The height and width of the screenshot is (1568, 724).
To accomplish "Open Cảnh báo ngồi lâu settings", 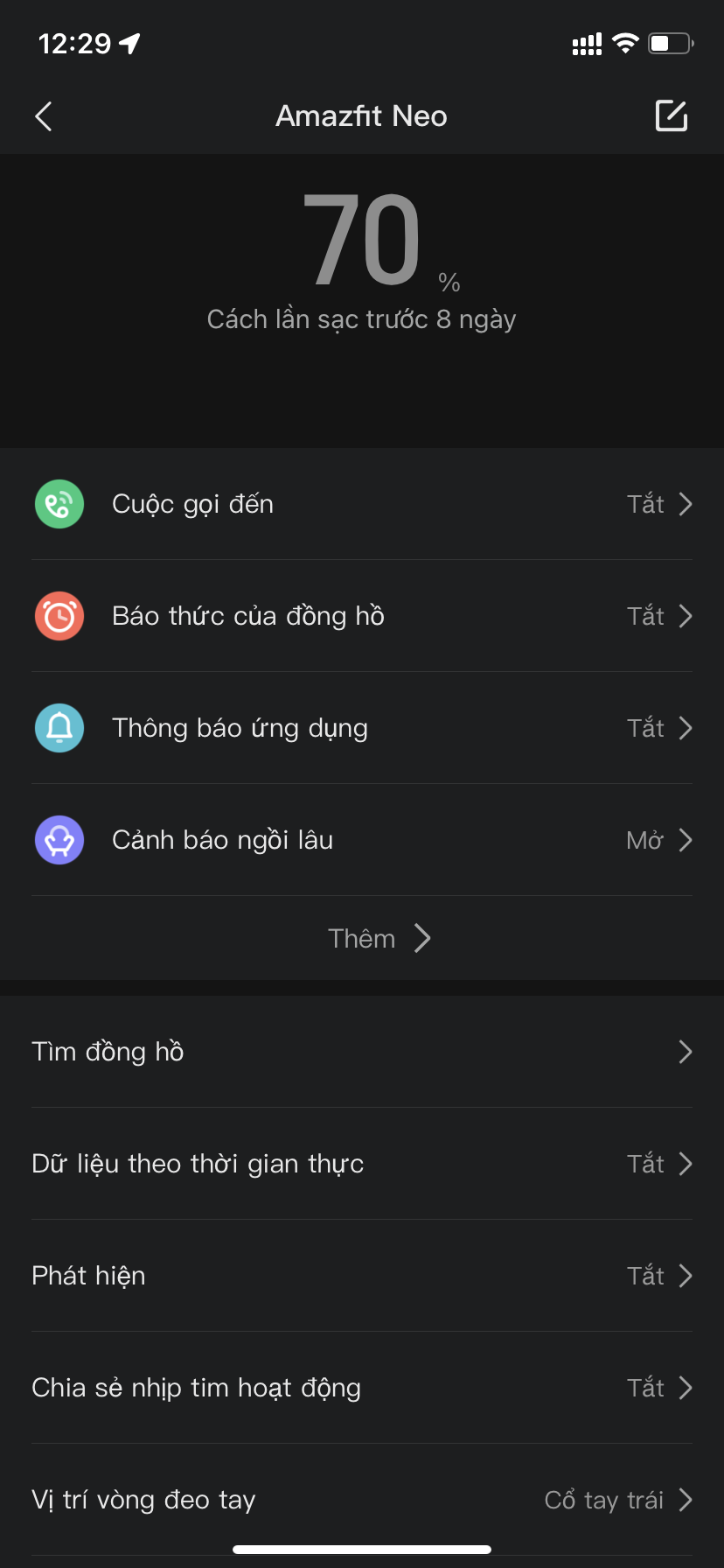I will [x=362, y=840].
